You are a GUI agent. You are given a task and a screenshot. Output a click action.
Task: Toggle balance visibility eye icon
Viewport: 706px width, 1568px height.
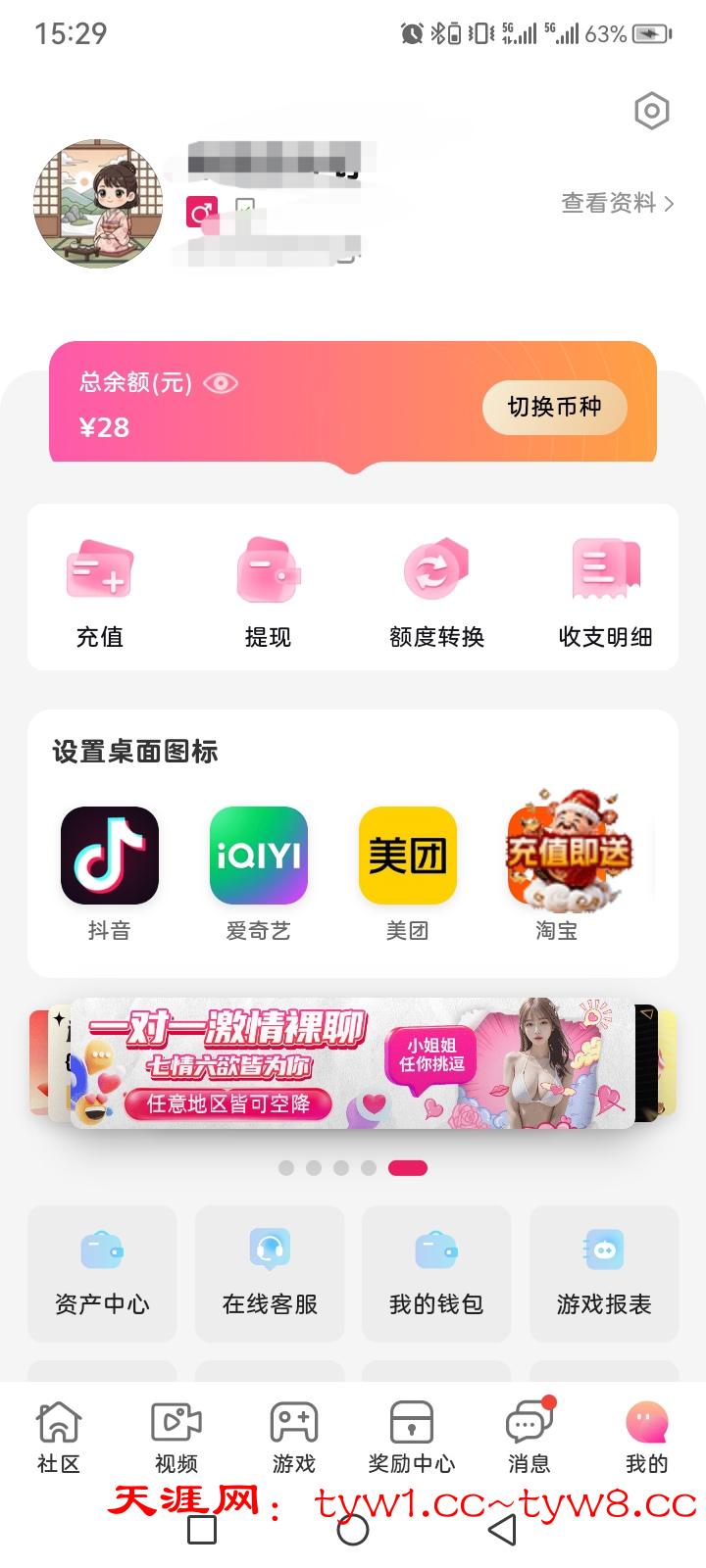point(221,383)
